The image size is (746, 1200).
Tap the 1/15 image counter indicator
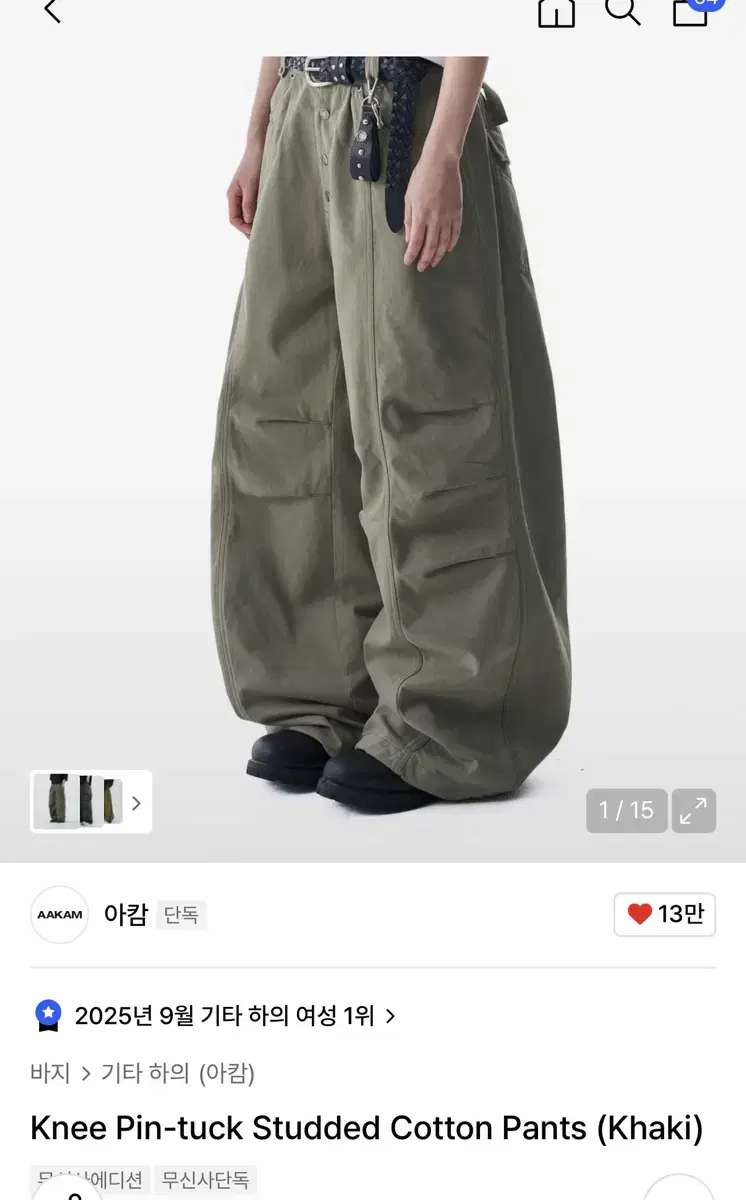coord(626,812)
